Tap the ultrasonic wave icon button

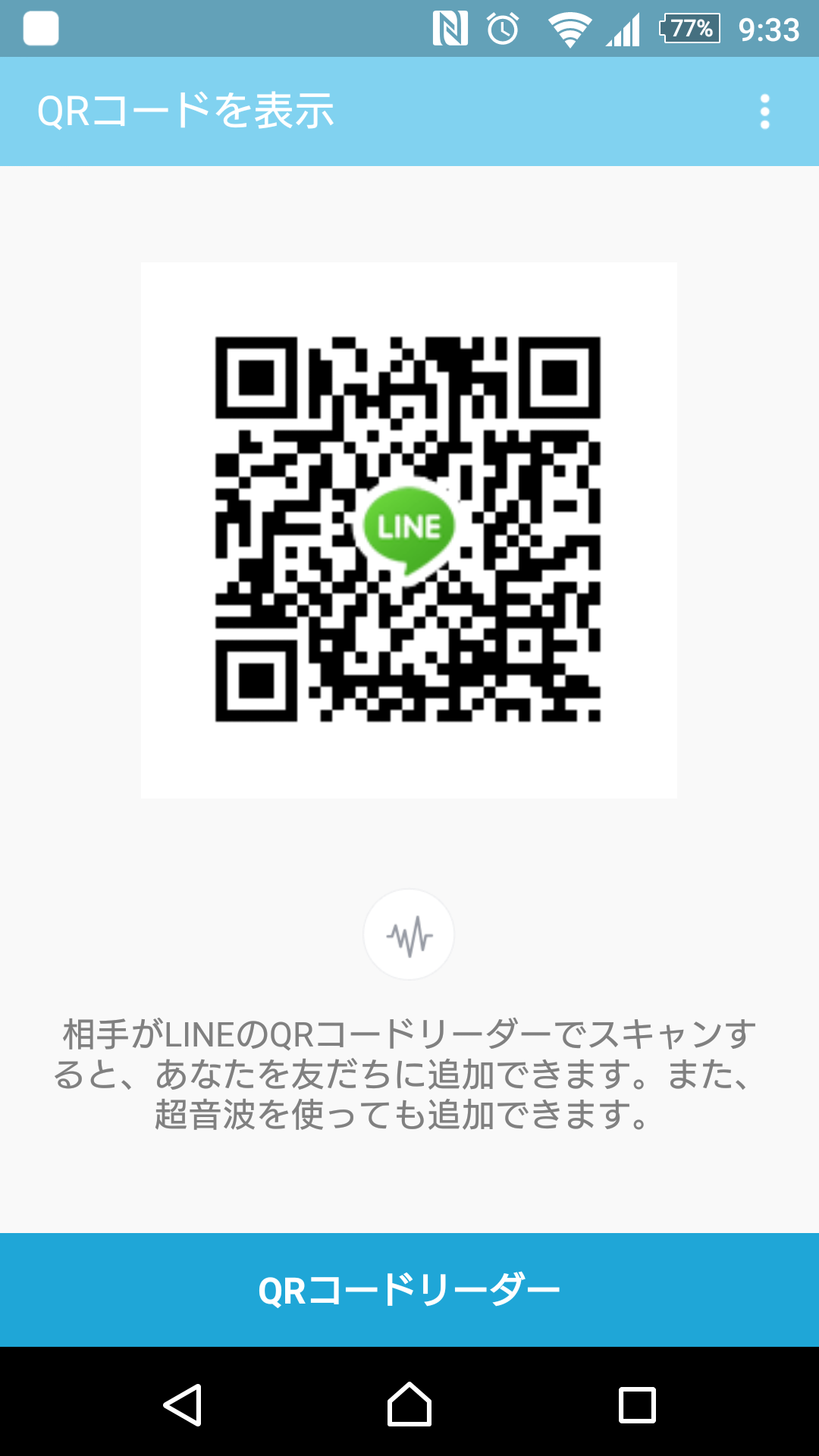coord(409,934)
